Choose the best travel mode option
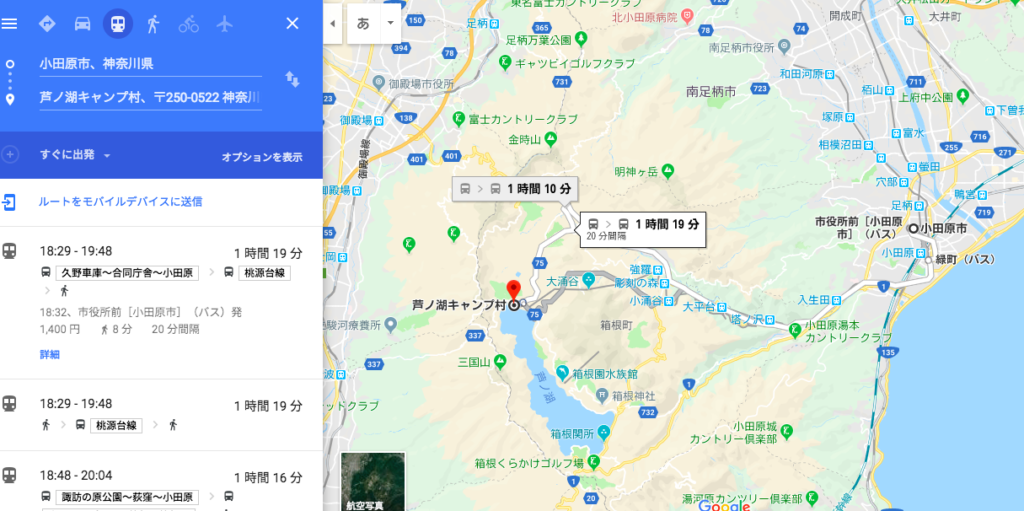Viewport: 1024px width, 511px height. tap(46, 23)
